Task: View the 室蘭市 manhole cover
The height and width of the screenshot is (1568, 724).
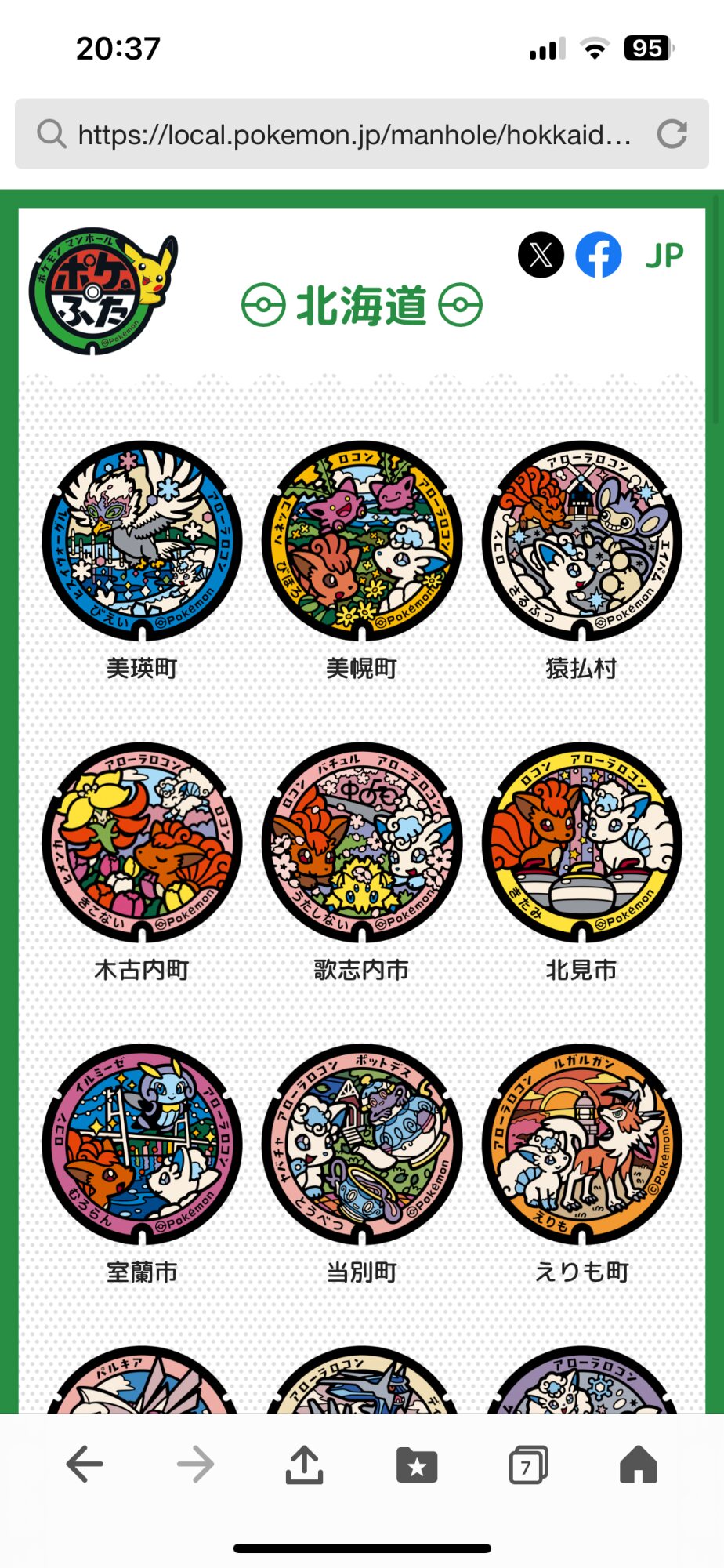Action: tap(142, 1145)
